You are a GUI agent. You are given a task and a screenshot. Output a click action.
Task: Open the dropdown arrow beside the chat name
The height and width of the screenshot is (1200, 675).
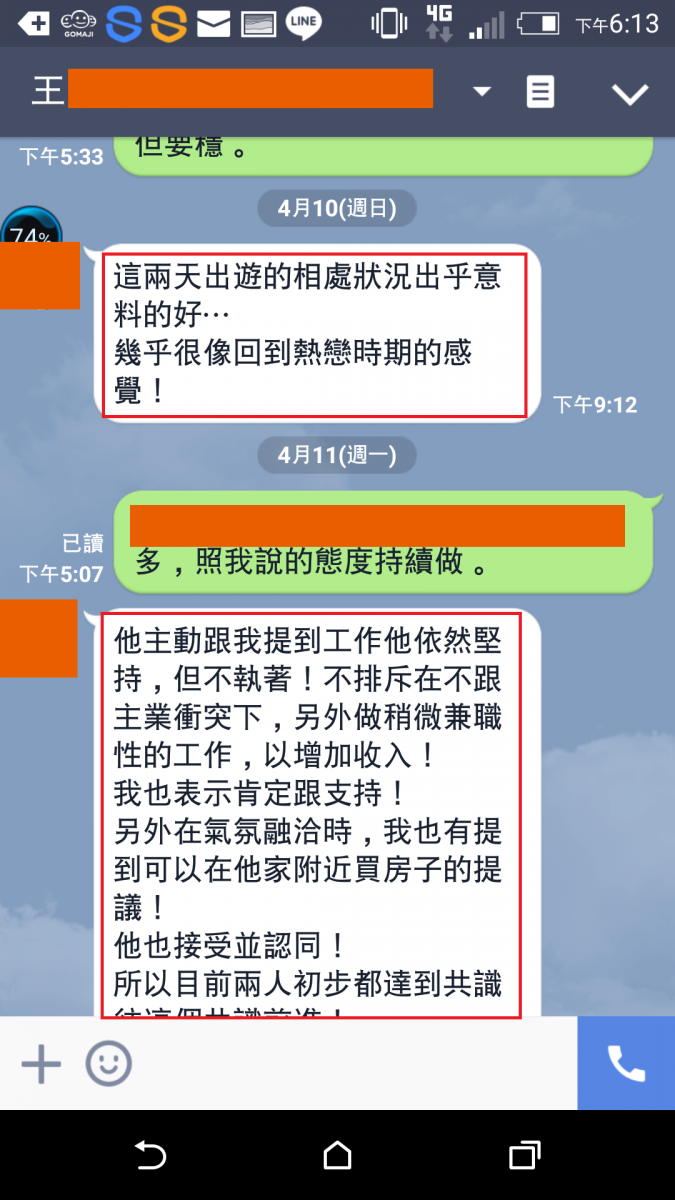(x=482, y=92)
